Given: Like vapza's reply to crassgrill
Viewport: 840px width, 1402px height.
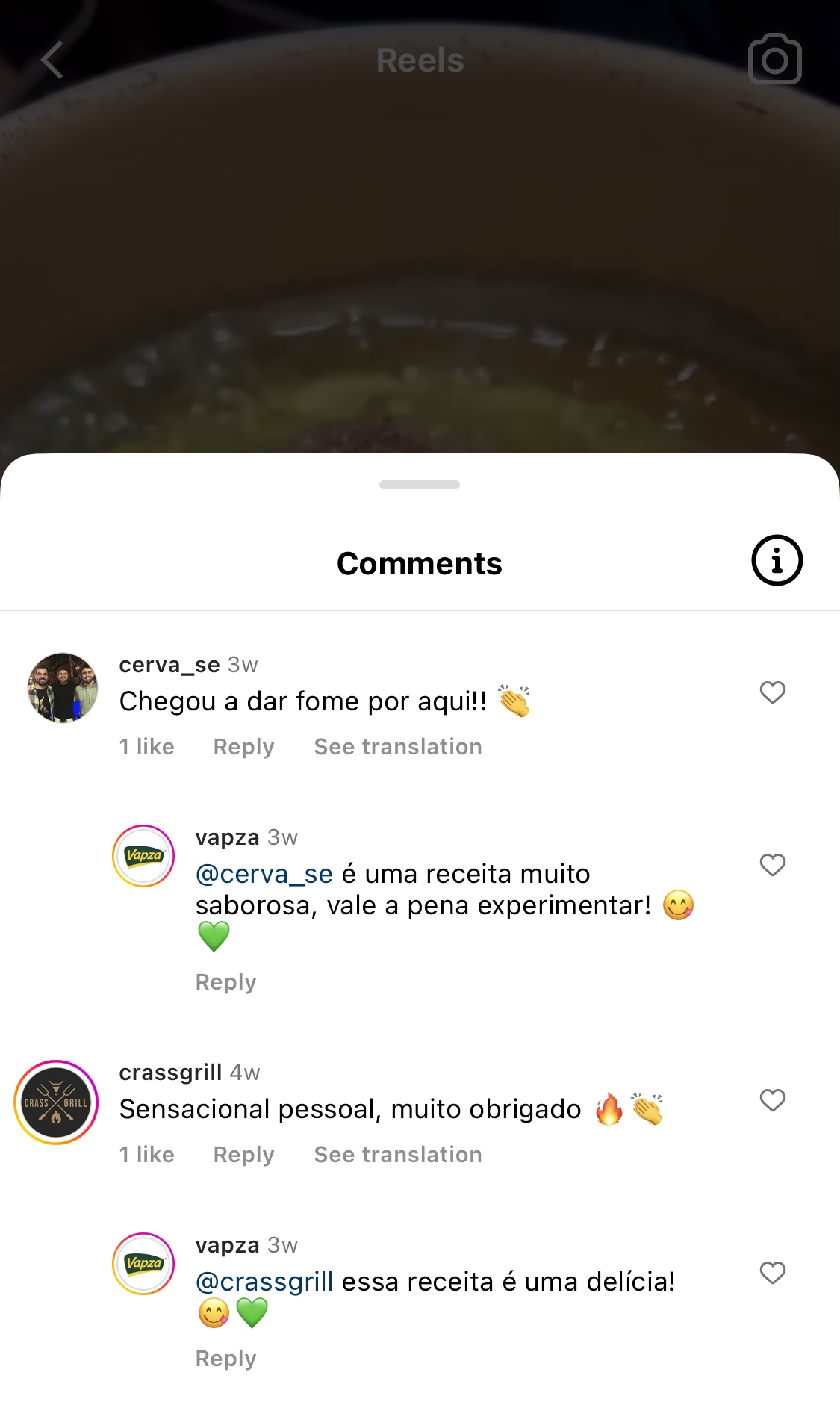Looking at the screenshot, I should pyautogui.click(x=772, y=1273).
